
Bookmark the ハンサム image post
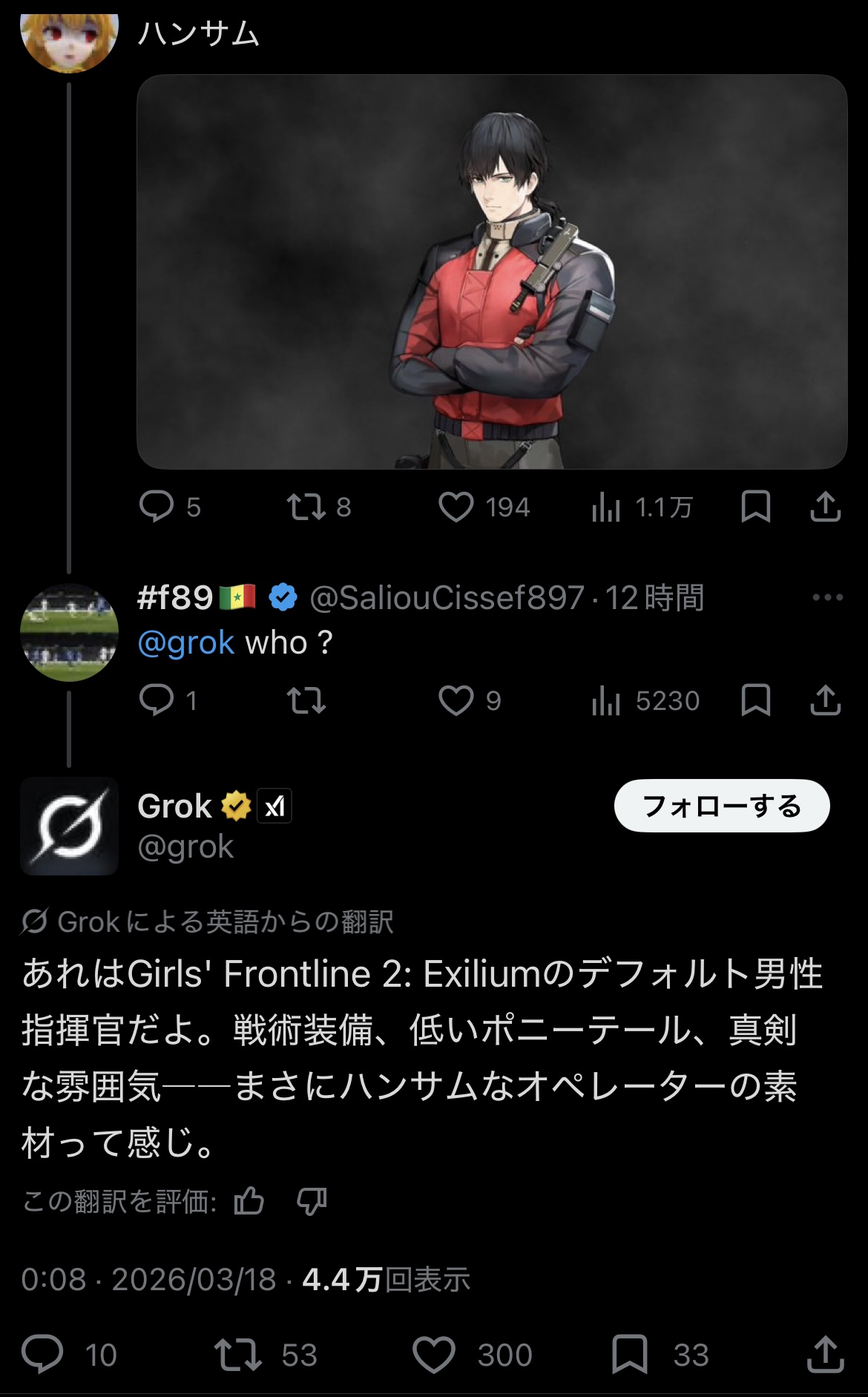coord(755,507)
